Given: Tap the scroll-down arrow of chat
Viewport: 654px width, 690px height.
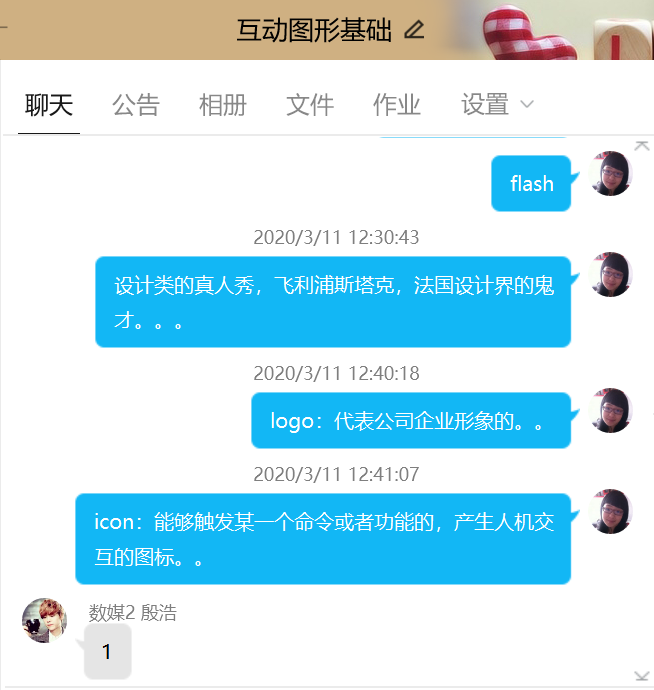Looking at the screenshot, I should click(x=642, y=677).
